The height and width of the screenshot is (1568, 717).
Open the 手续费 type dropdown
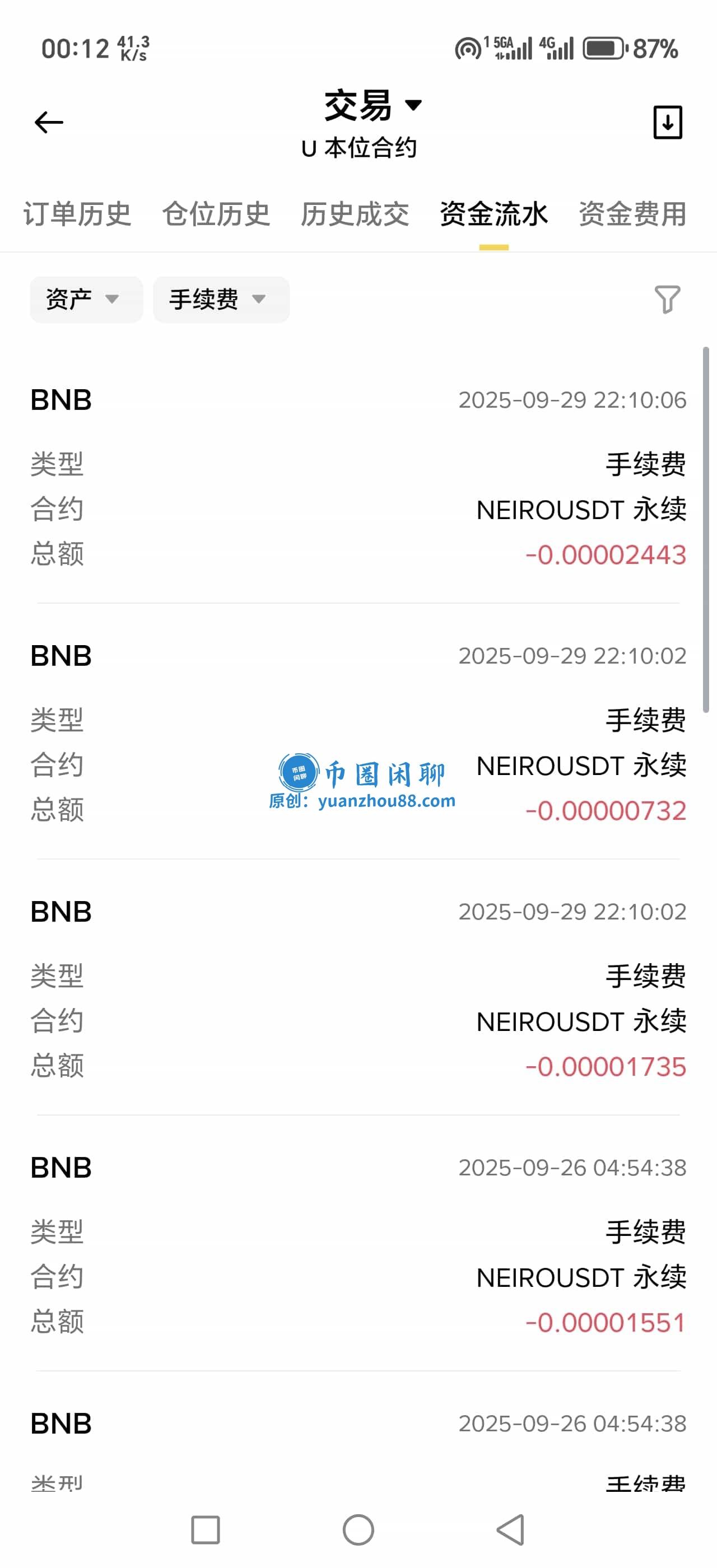pyautogui.click(x=220, y=300)
